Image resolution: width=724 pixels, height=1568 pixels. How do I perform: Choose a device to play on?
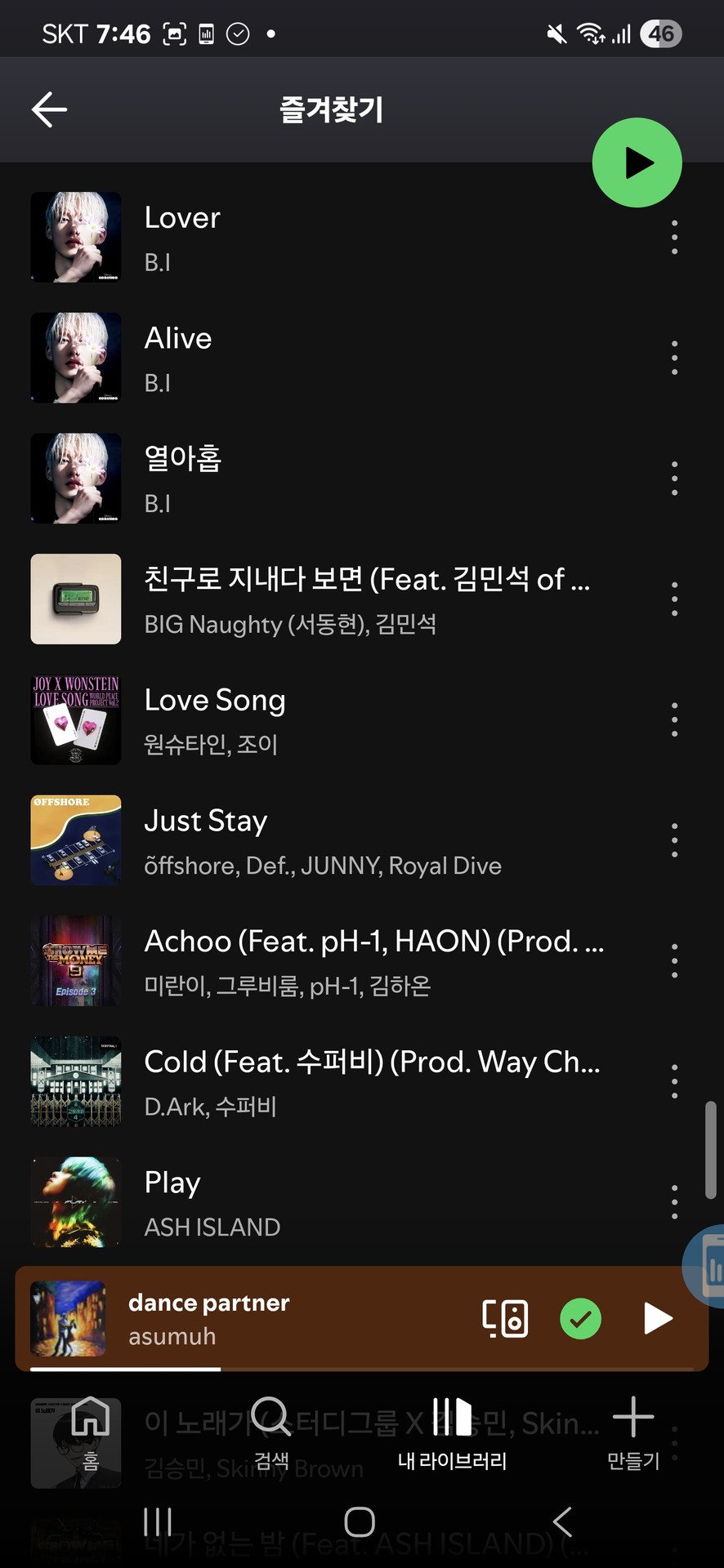505,1318
